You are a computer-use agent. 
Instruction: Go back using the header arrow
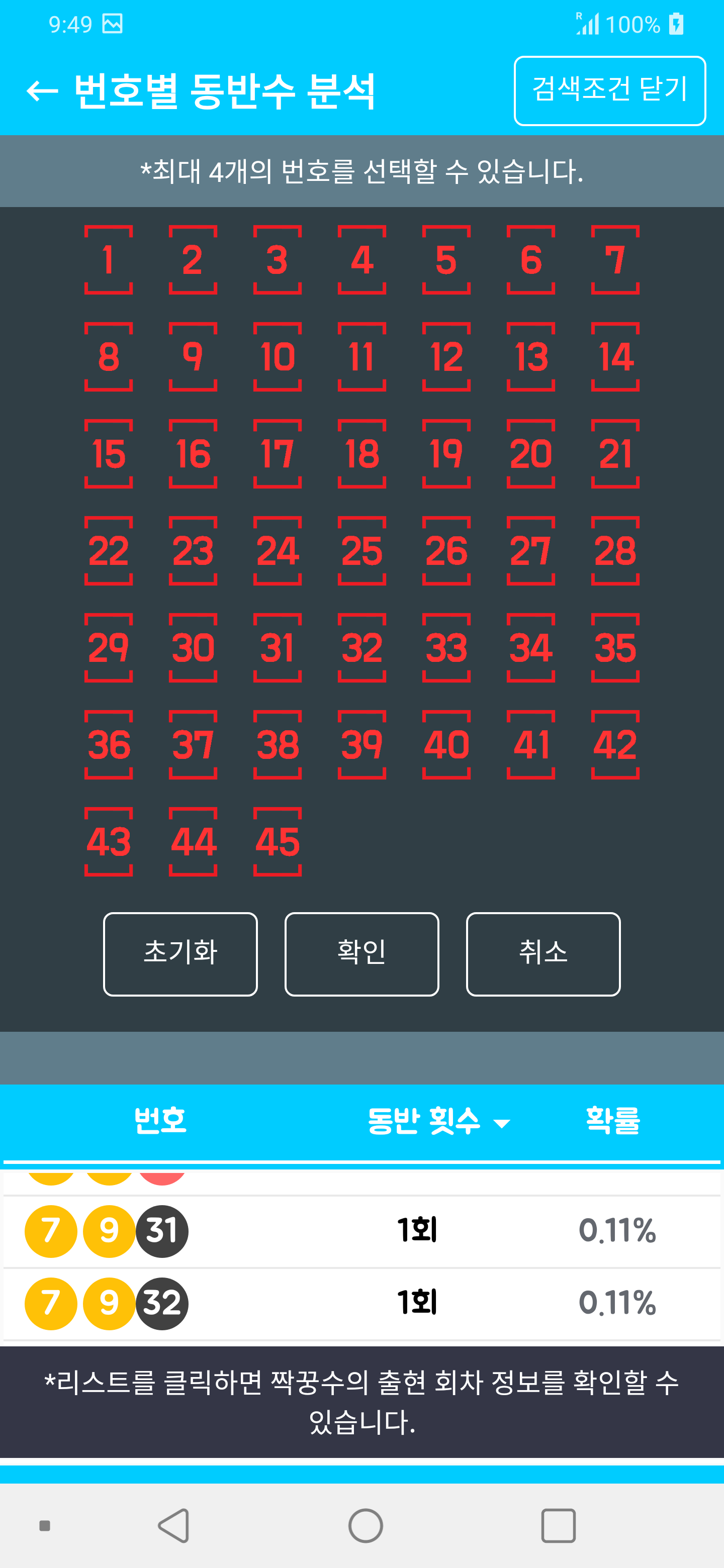click(x=42, y=91)
